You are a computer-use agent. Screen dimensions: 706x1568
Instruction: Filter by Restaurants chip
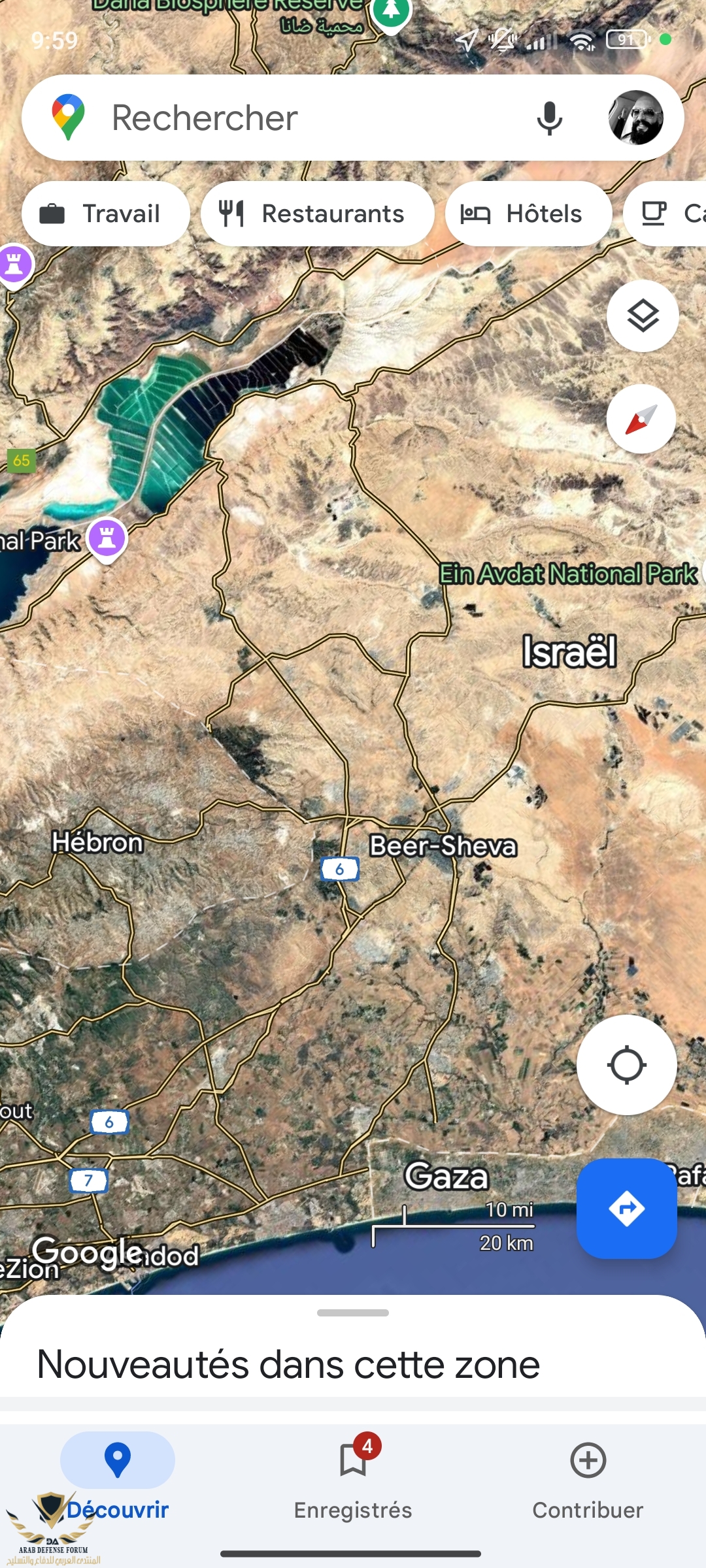[318, 214]
